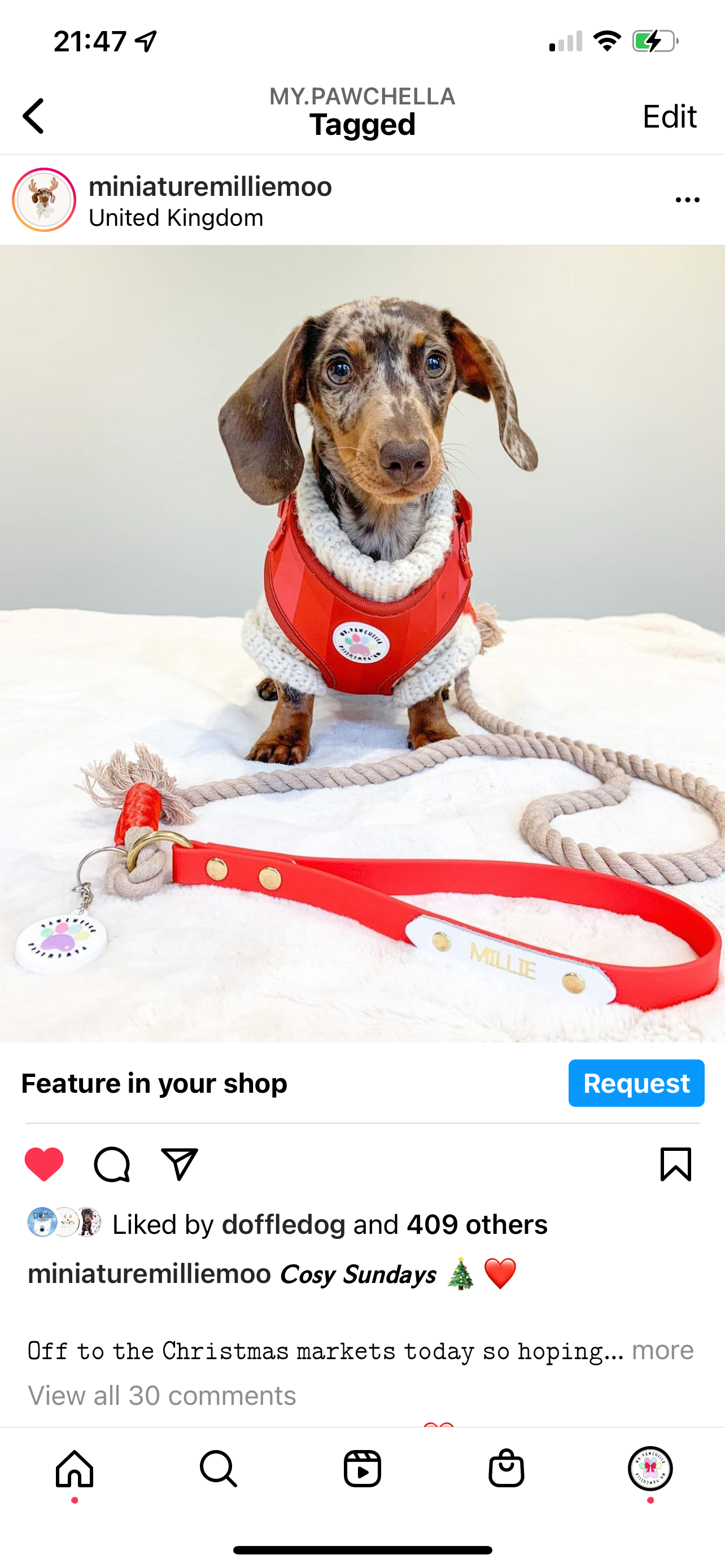
Task: Open miniaturemilliemoo's profile picture
Action: pyautogui.click(x=44, y=200)
